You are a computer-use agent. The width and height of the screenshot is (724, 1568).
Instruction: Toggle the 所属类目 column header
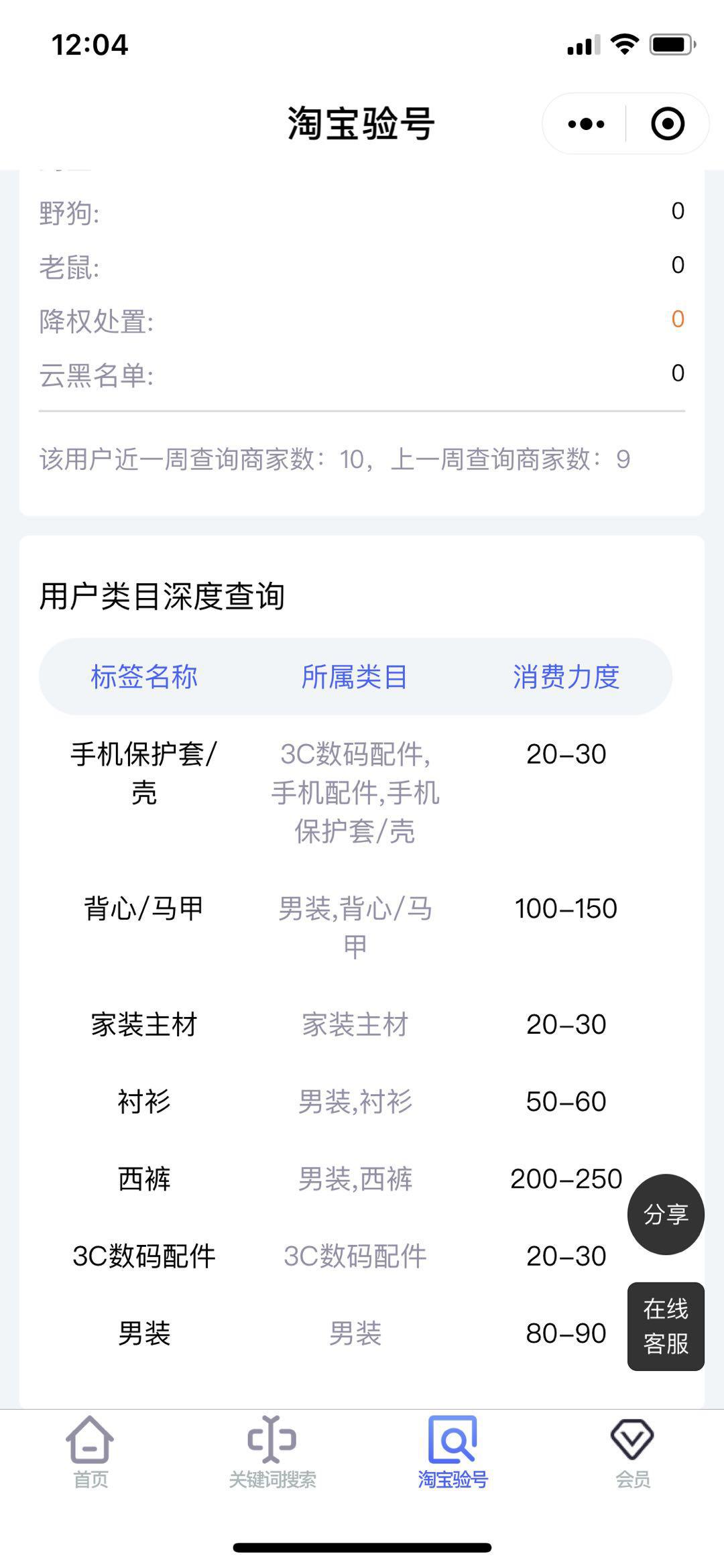point(357,678)
